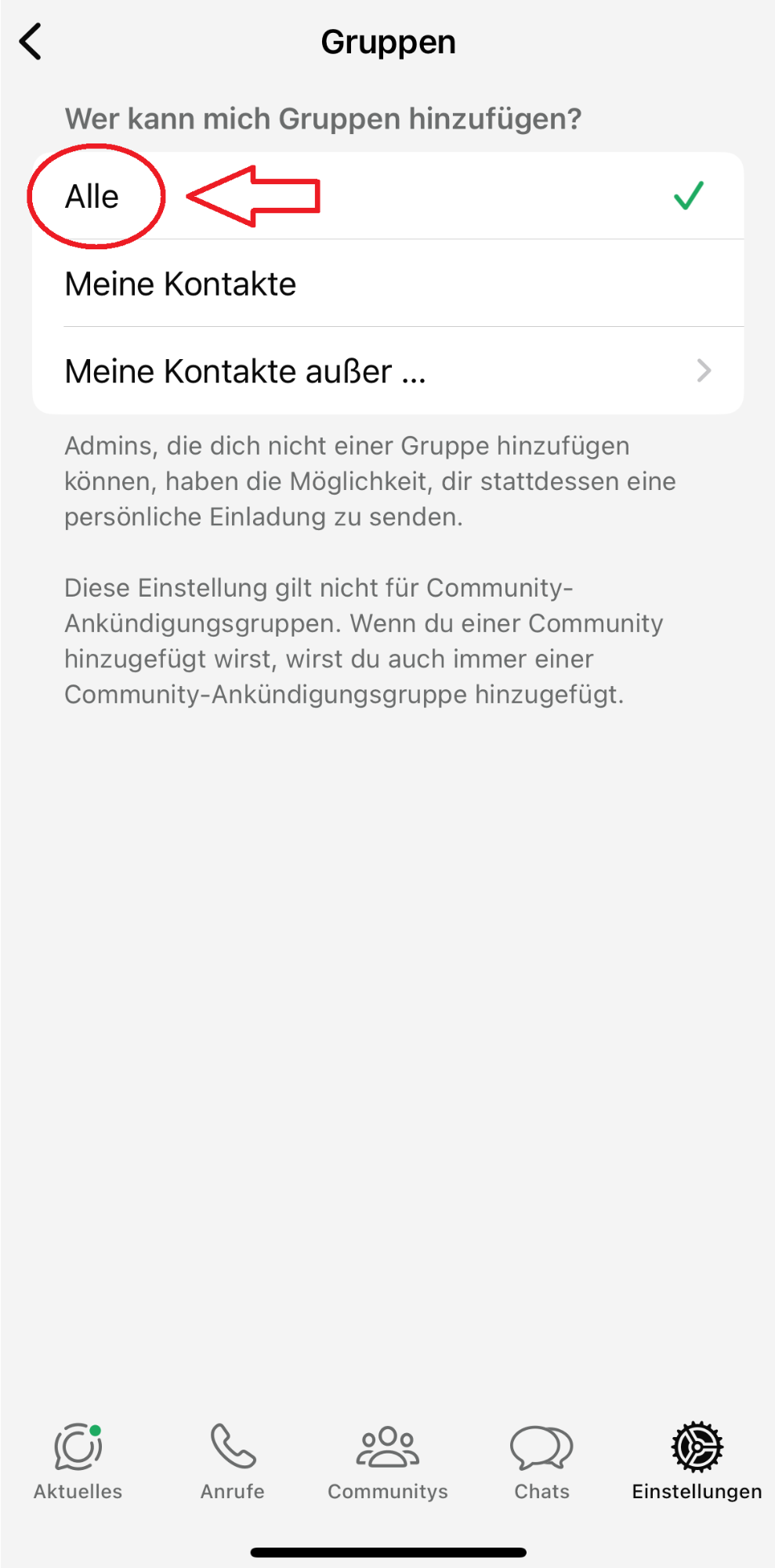775x1568 pixels.
Task: Go back from the Gruppen screen
Action: (x=31, y=42)
